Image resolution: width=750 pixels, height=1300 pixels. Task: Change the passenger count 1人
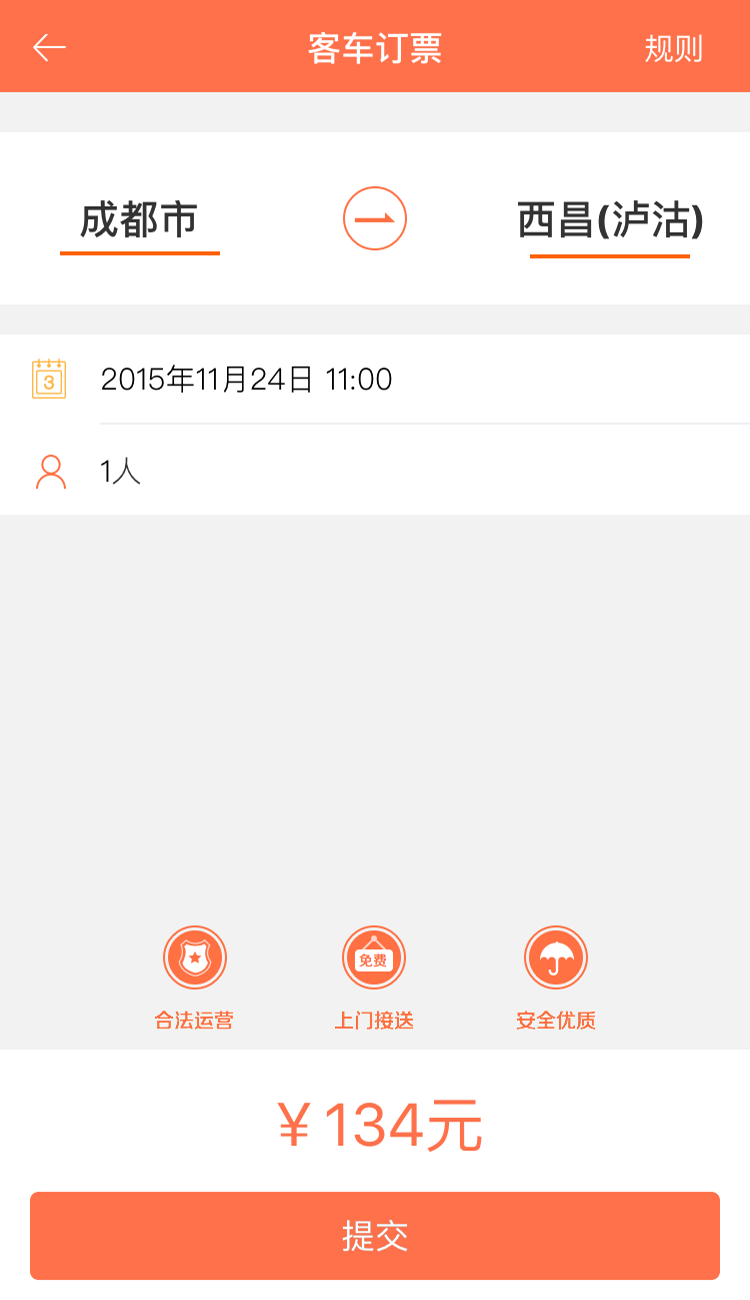[x=121, y=471]
